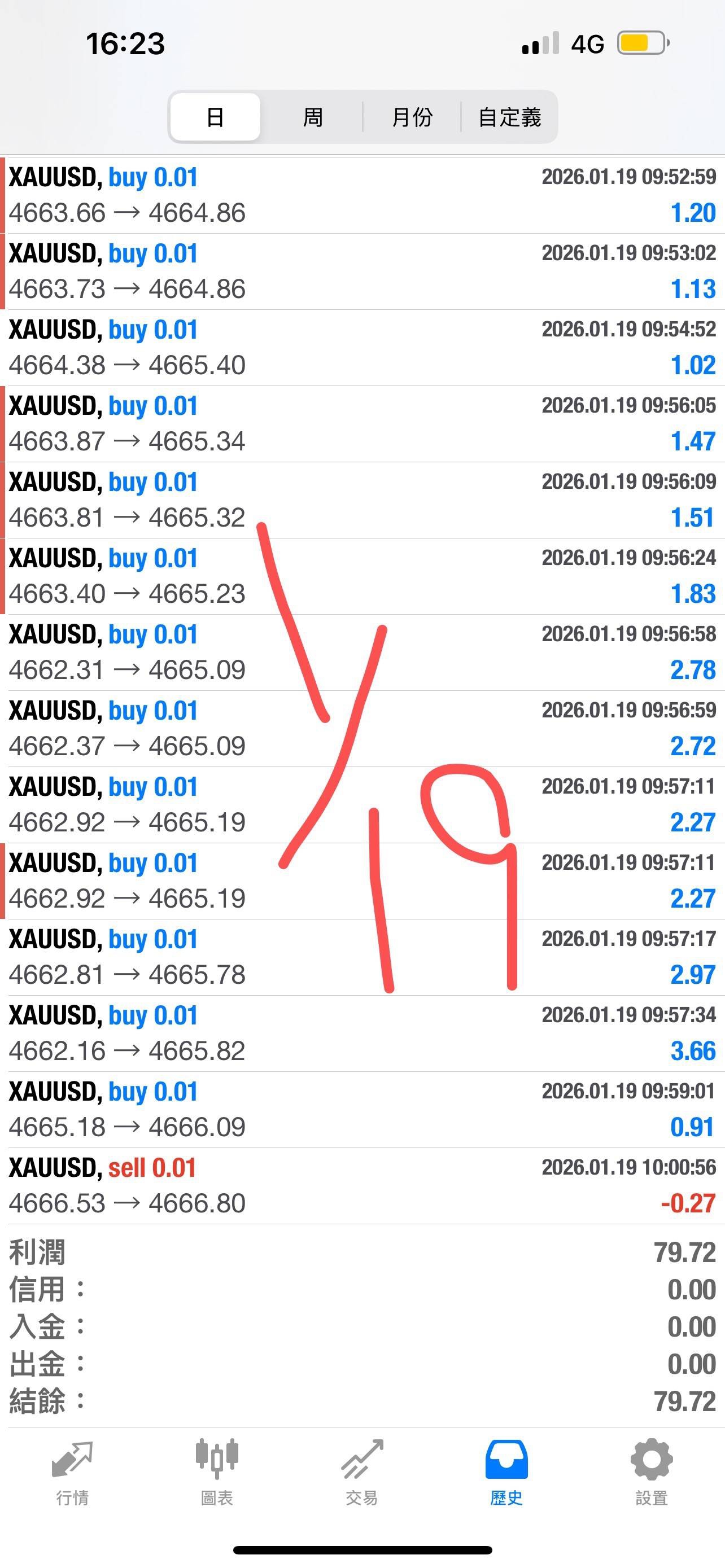Tap the XAUUSD sell trade with -0.27 loss
This screenshot has width=725, height=1568.
(362, 1186)
